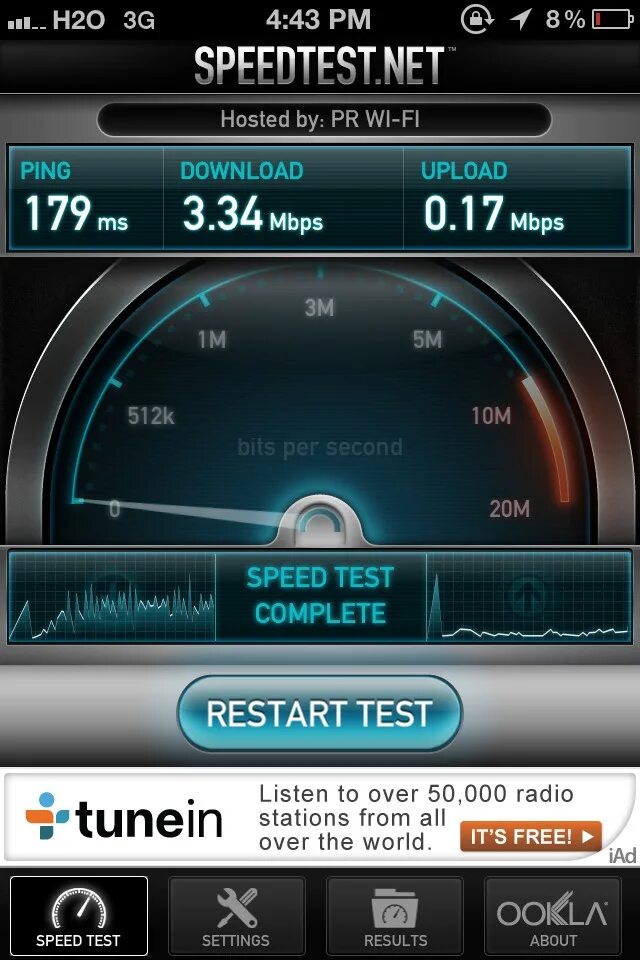Screen dimensions: 640x960
Task: Tap the Restart Test button
Action: point(319,714)
